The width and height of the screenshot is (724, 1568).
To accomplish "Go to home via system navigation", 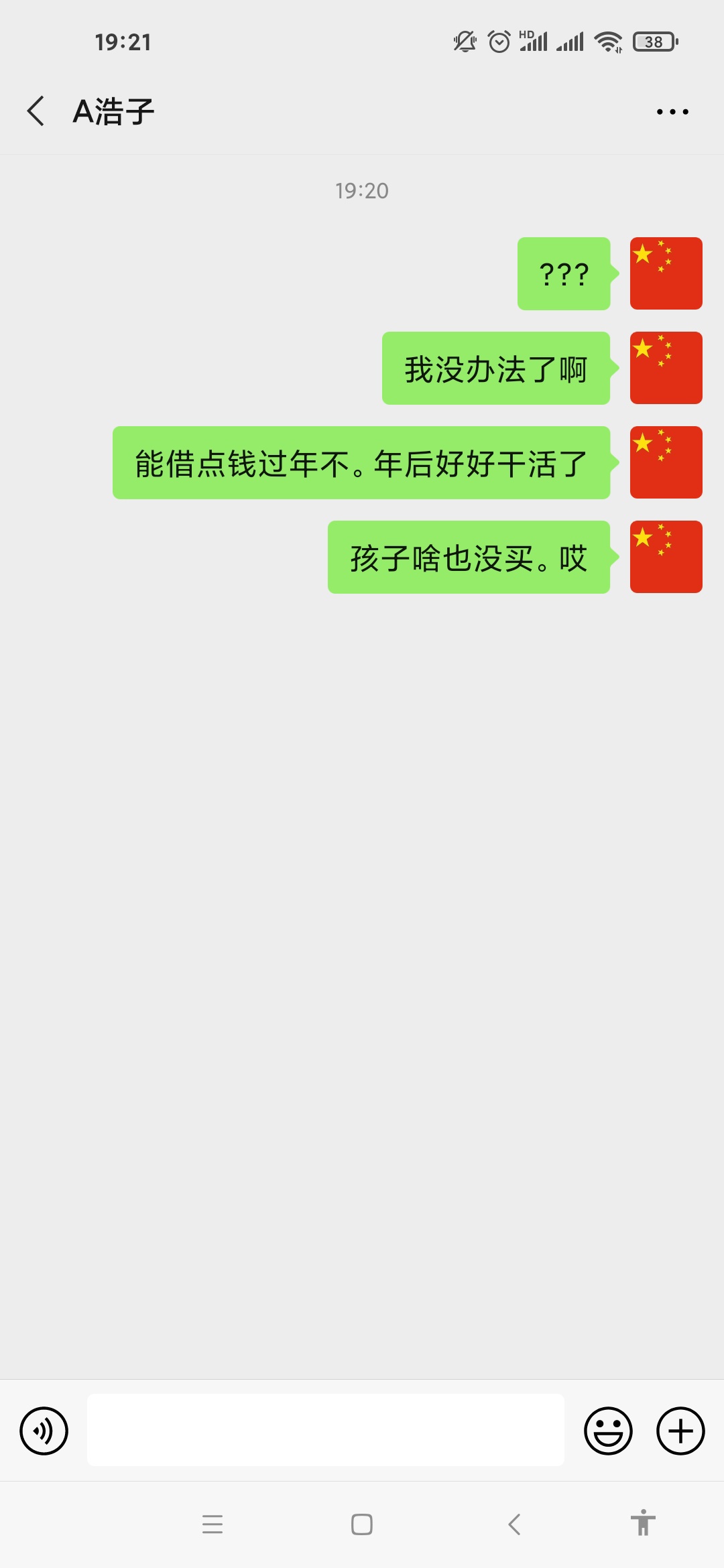I will tap(362, 1524).
